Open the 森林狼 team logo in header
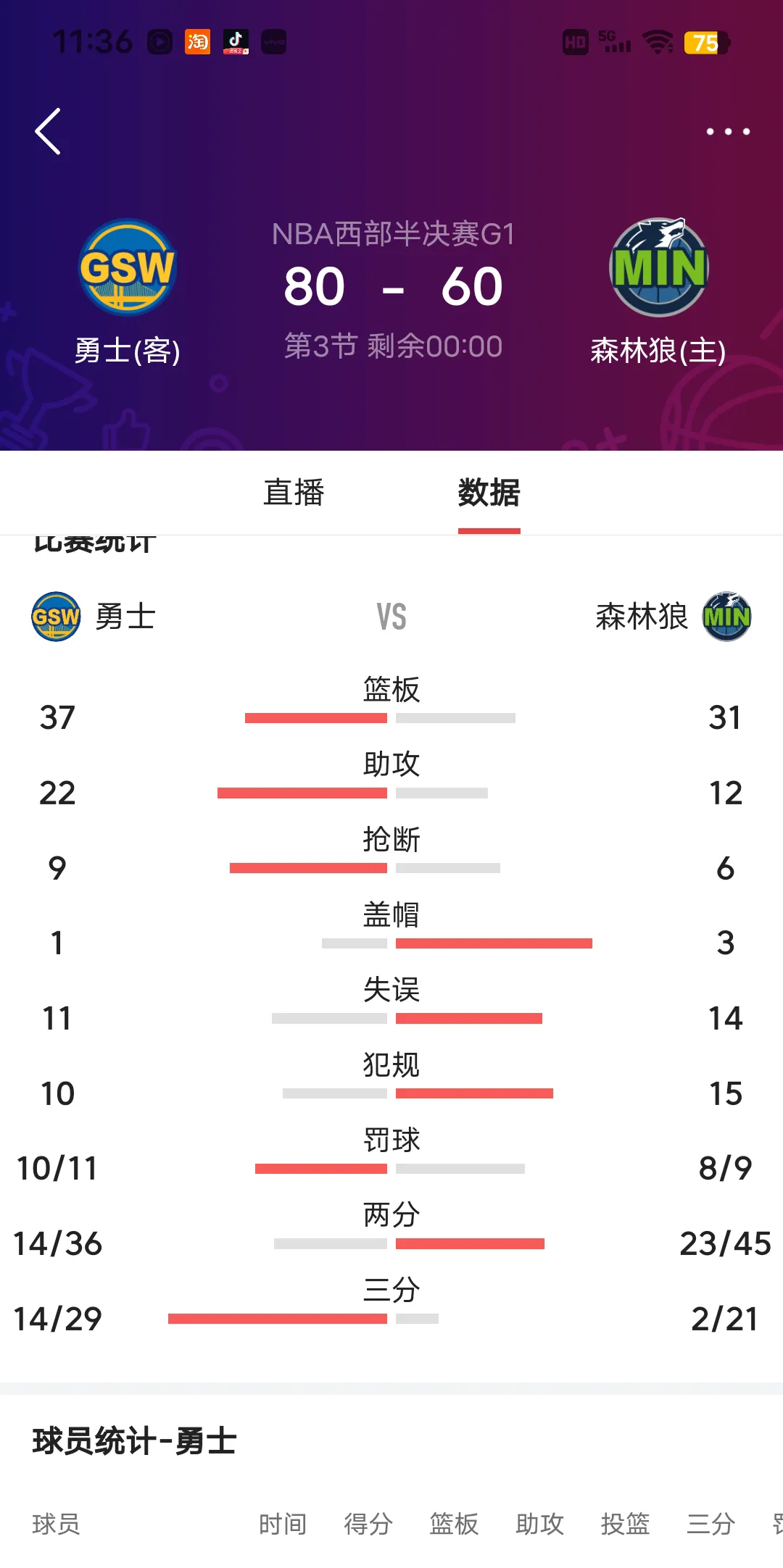783x1568 pixels. 658,267
